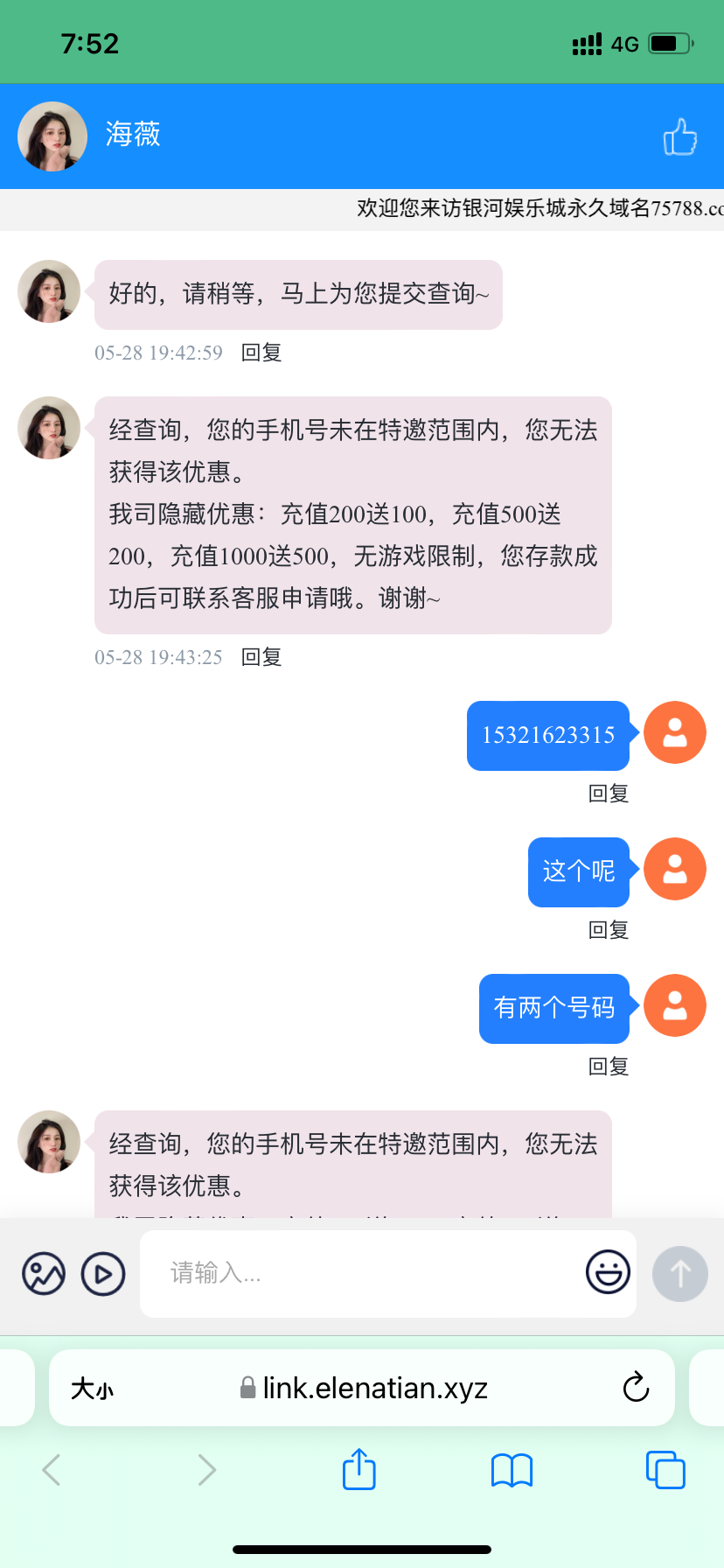Tap 海薇's profile avatar in the header

coord(52,136)
